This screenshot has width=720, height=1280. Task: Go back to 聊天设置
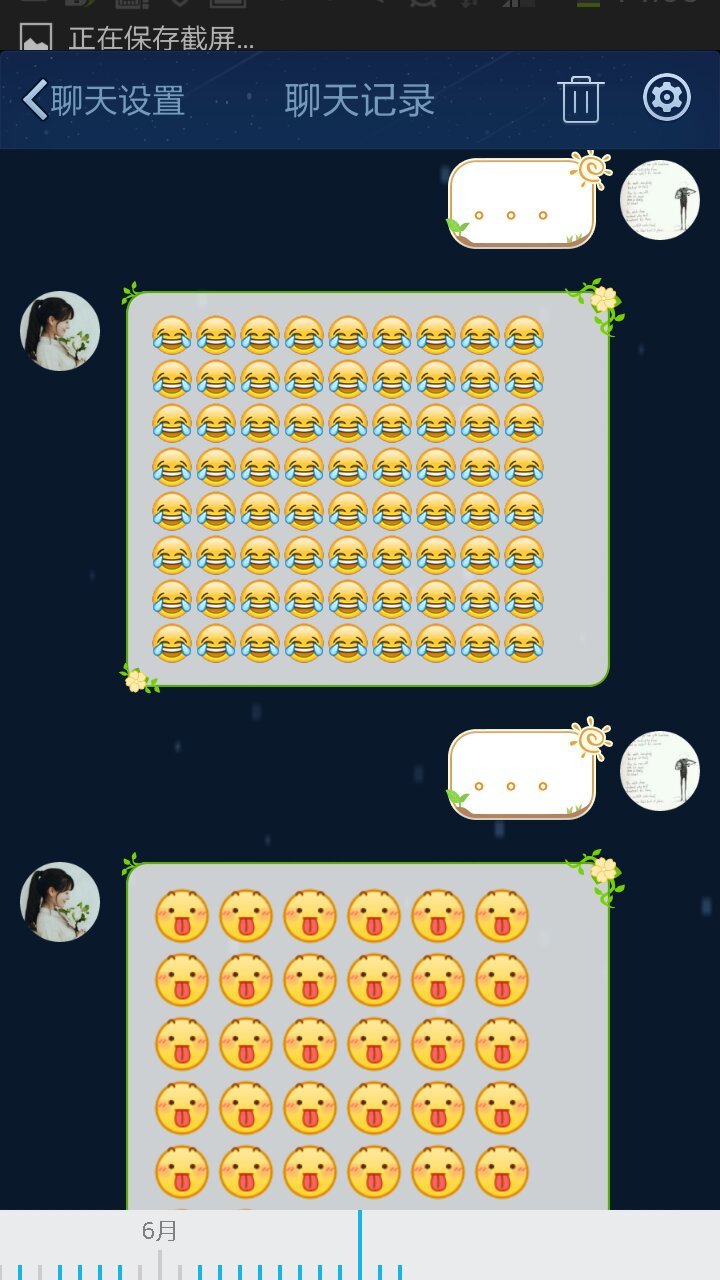coord(104,100)
